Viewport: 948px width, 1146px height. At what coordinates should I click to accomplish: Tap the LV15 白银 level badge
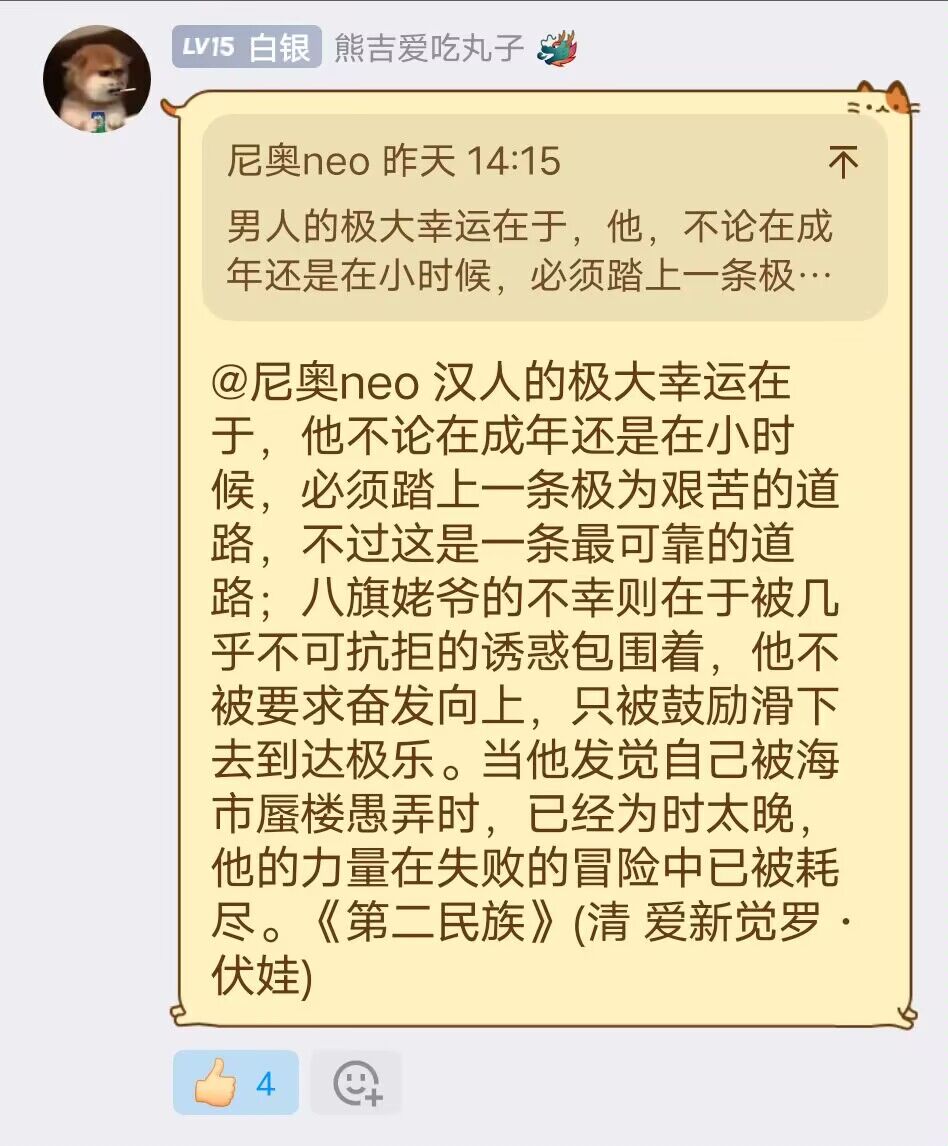pos(246,47)
